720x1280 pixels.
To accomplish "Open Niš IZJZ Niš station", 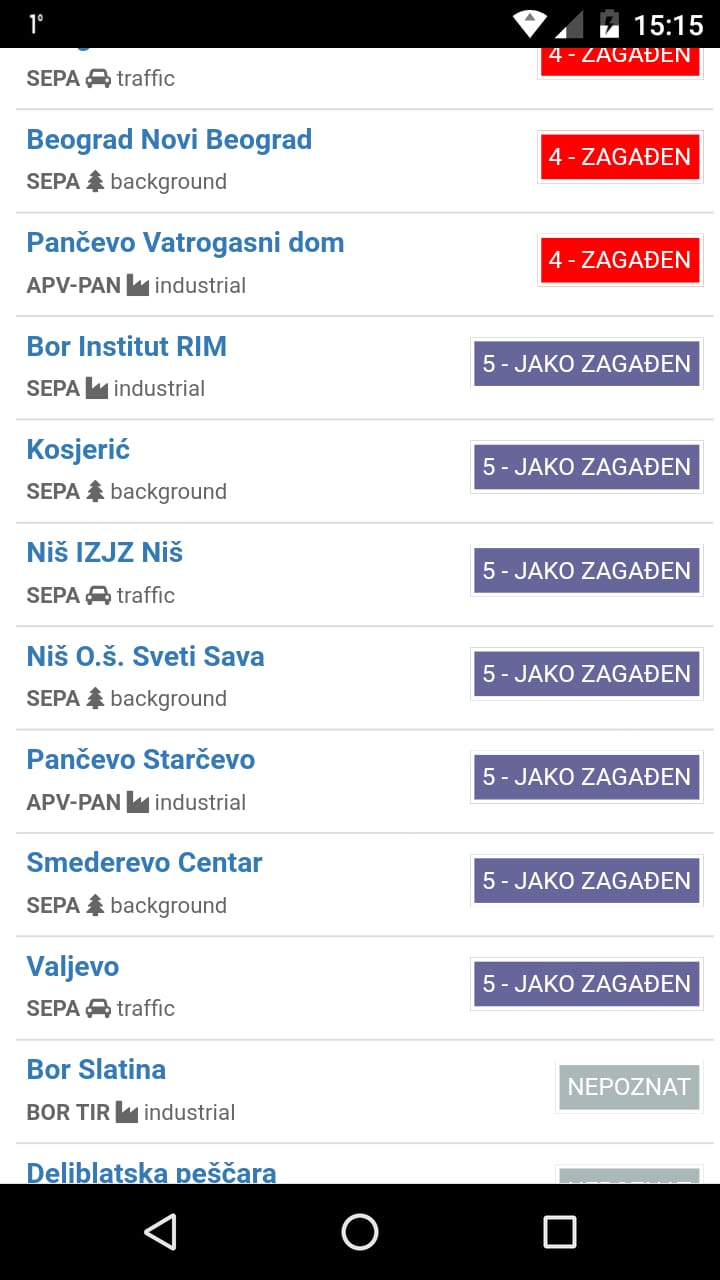I will point(105,553).
